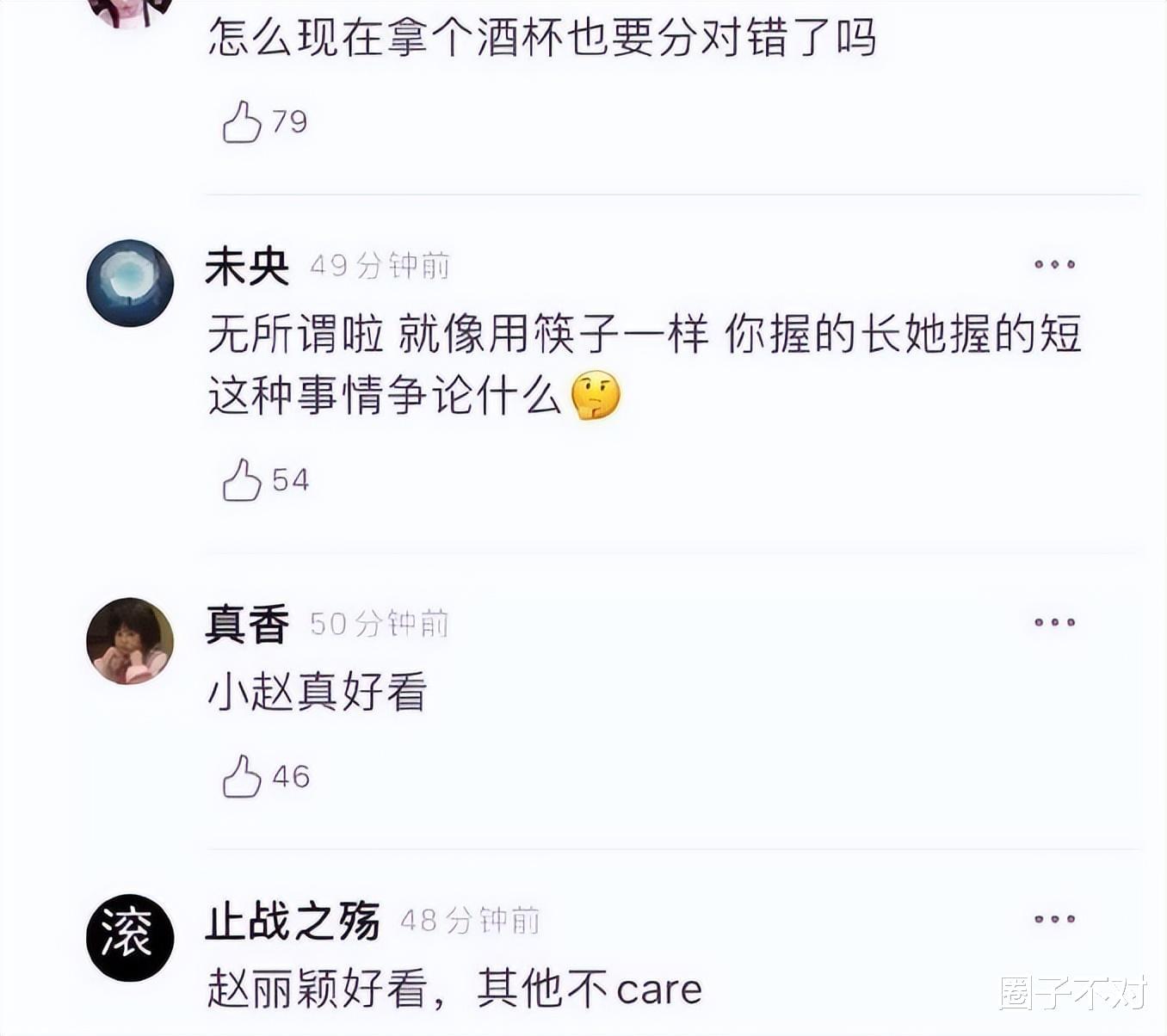Viewport: 1167px width, 1036px height.
Task: Open more options for 真香's comment
Action: 1054,622
